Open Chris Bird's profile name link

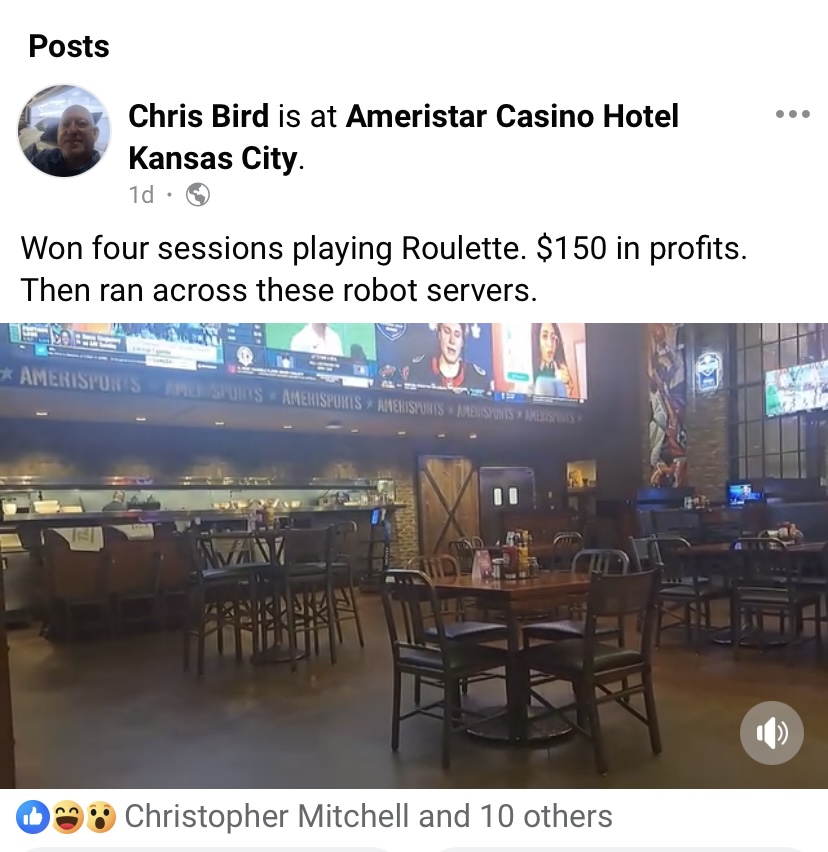click(198, 117)
